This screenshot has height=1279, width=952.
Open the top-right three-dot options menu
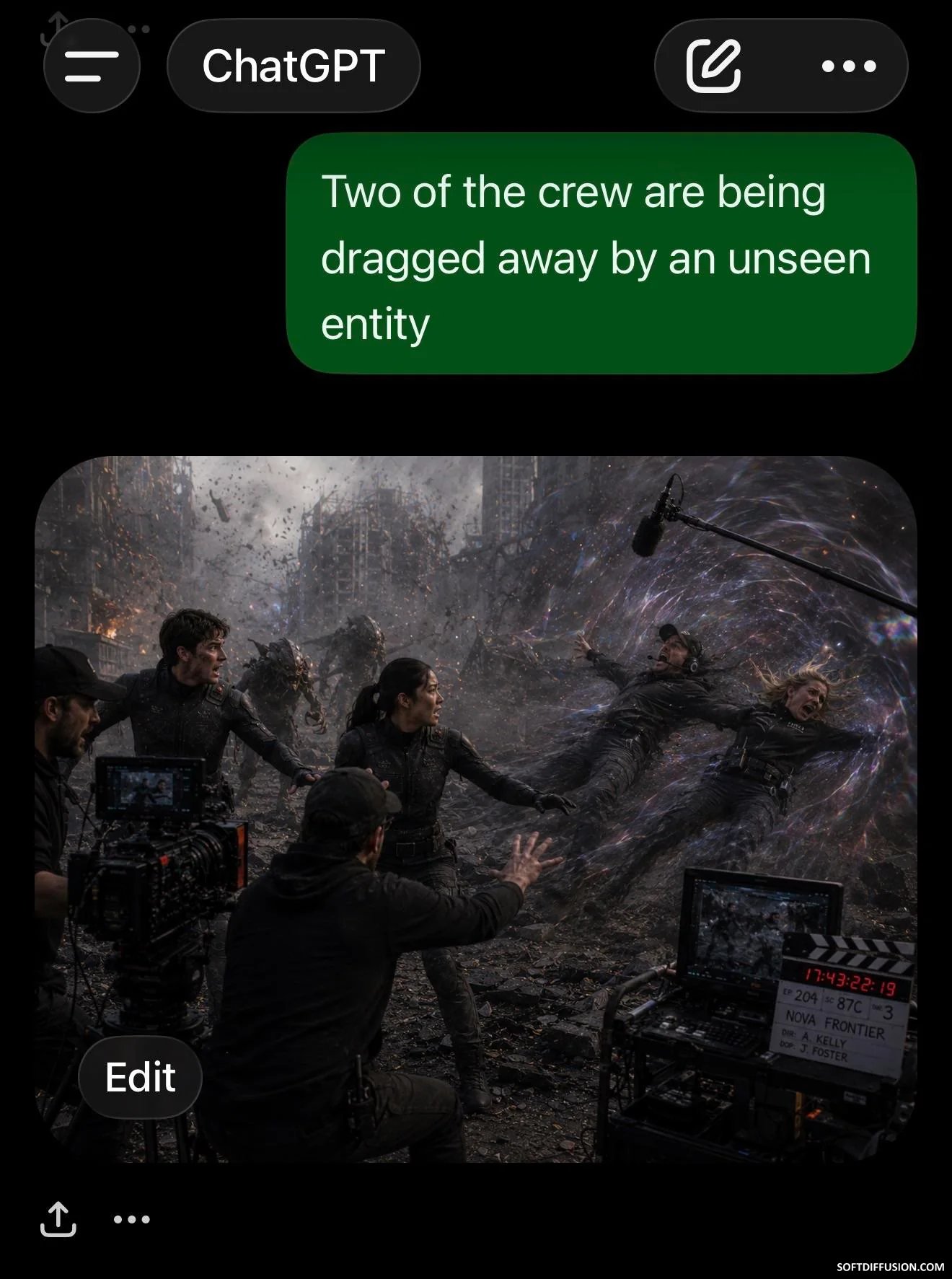[849, 66]
